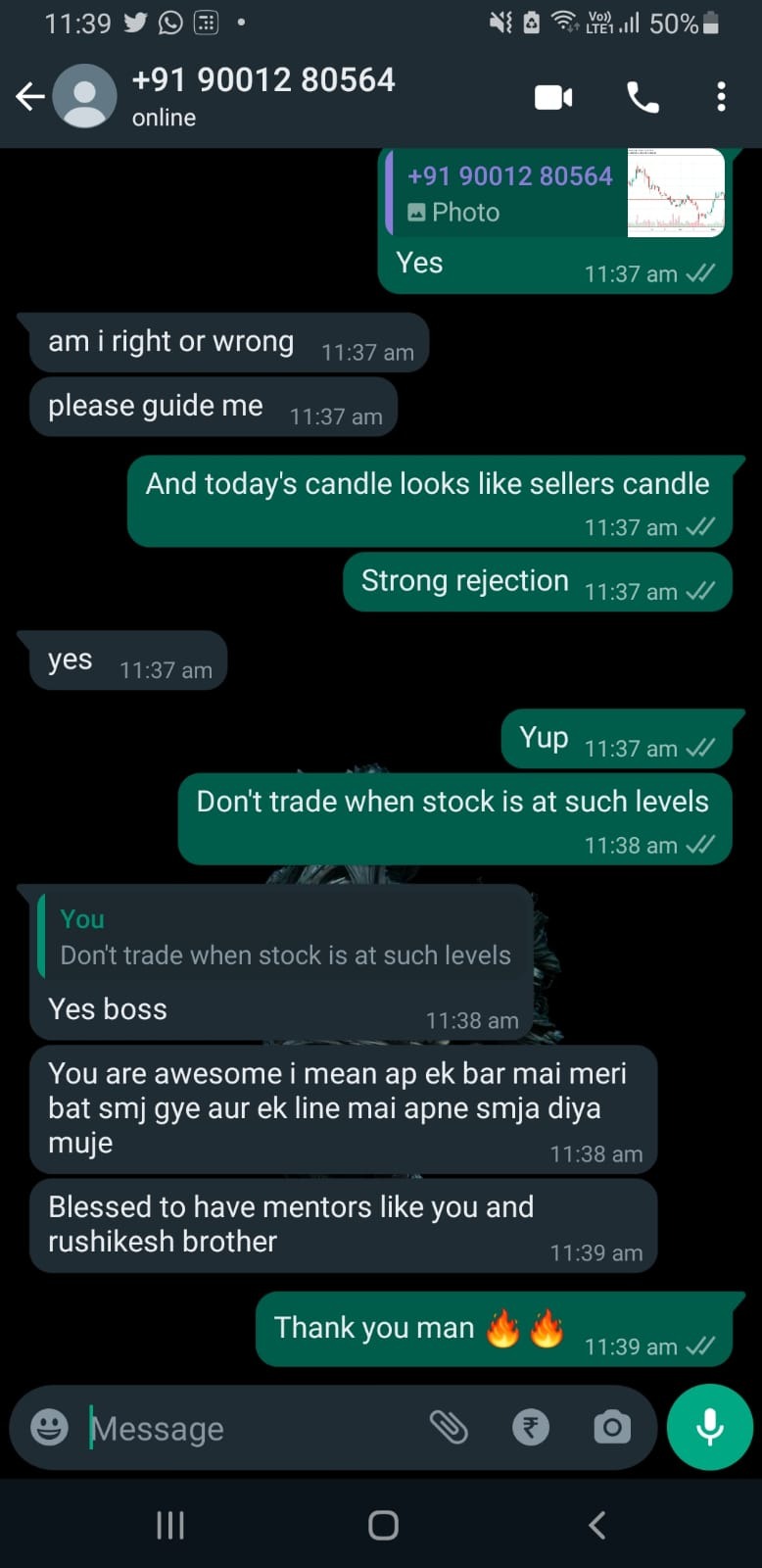Open the profile picture of this contact

84,96
